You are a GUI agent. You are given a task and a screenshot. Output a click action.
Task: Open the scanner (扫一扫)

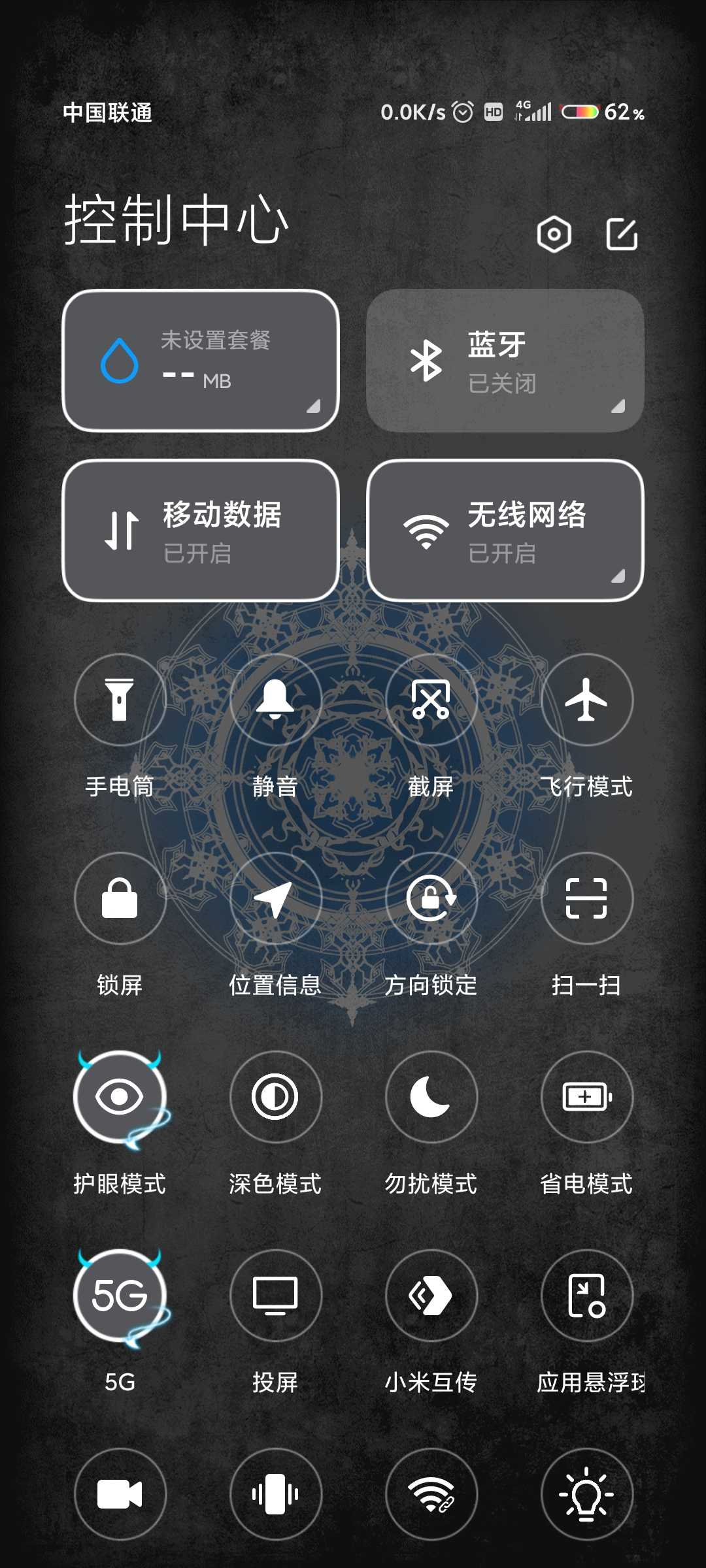pos(586,898)
